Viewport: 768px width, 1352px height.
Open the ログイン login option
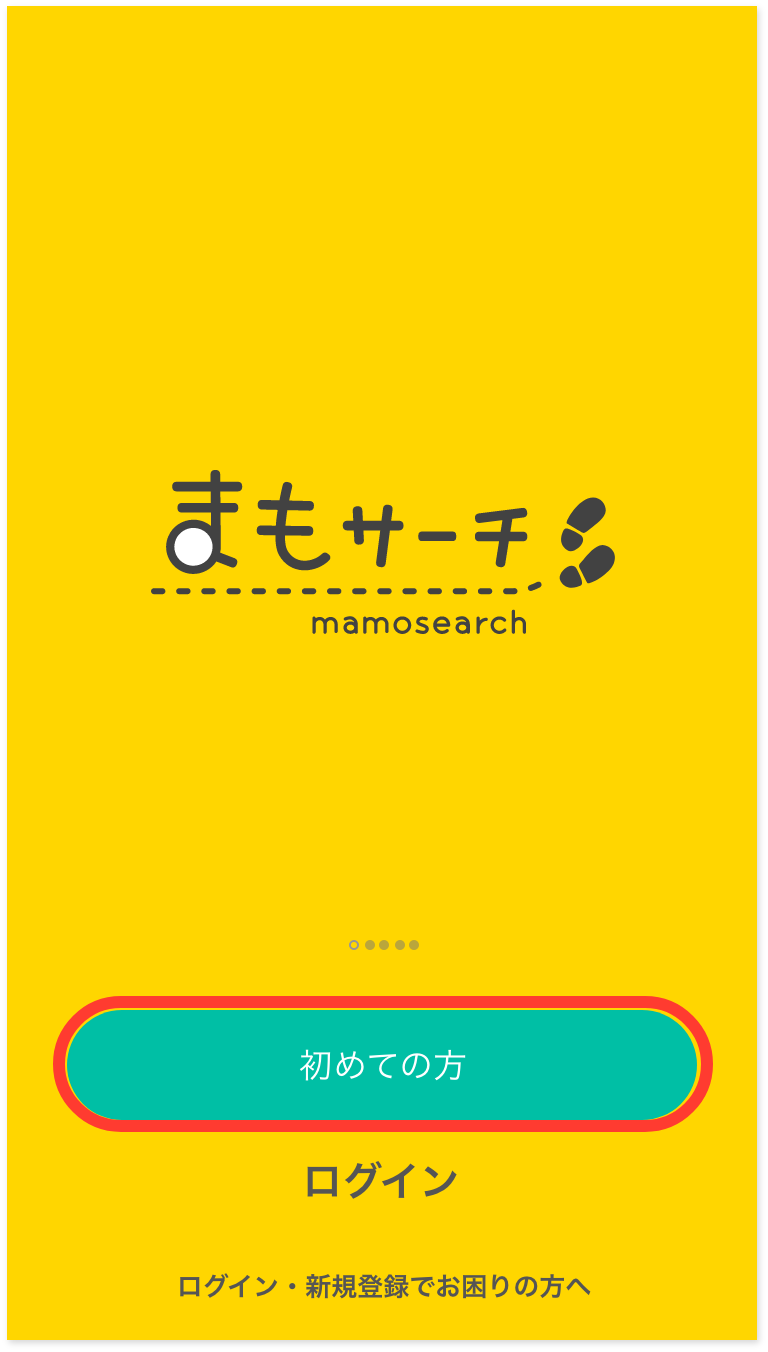click(381, 1181)
